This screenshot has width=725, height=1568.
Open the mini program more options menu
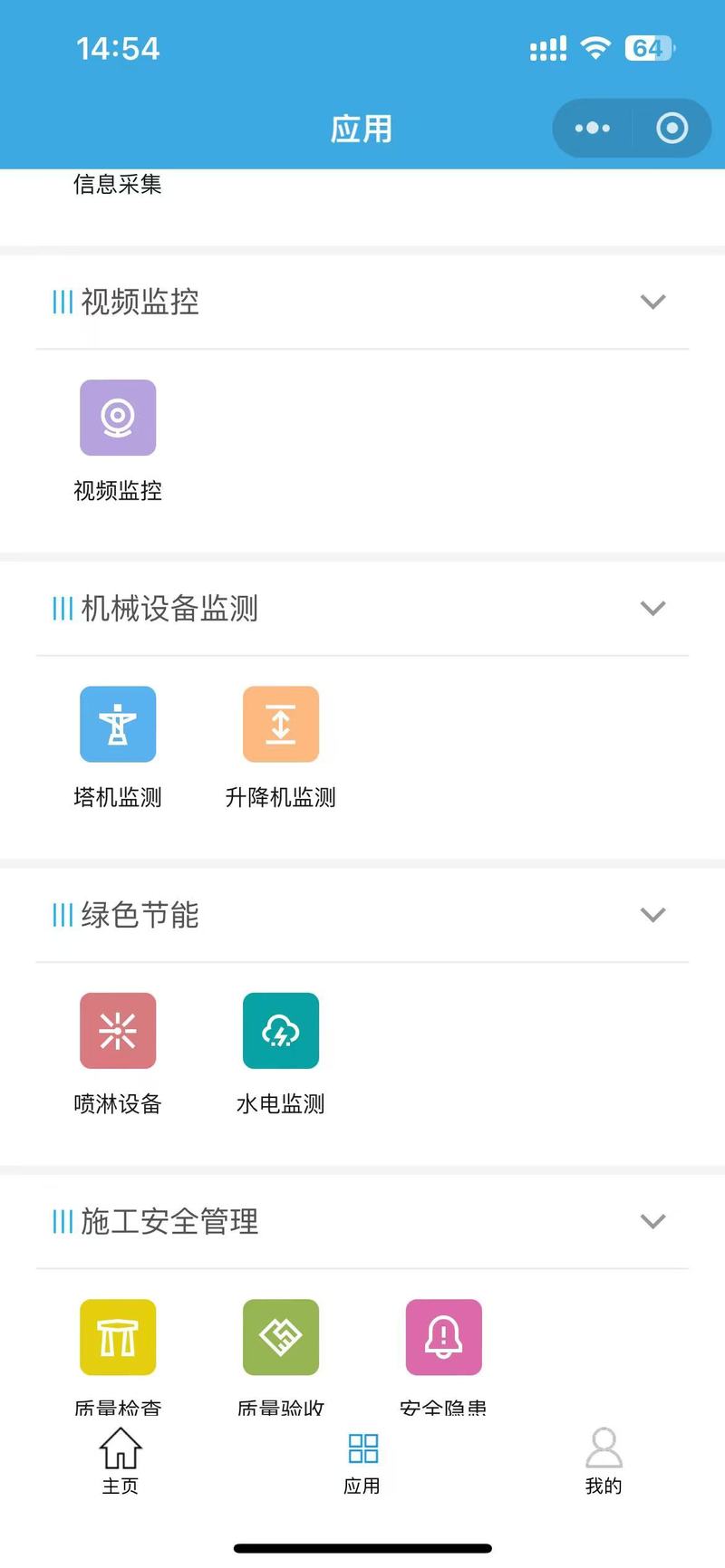[x=593, y=128]
